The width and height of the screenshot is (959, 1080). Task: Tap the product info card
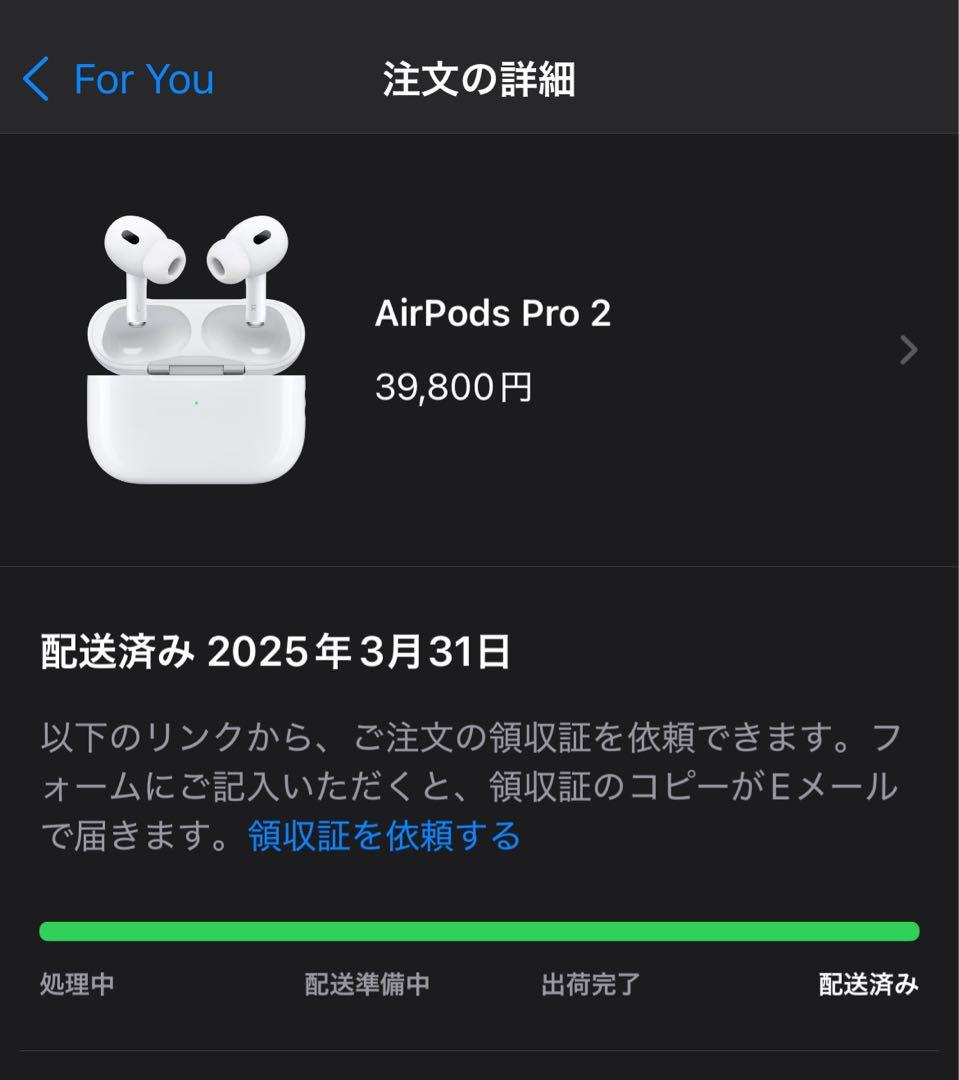click(x=480, y=348)
